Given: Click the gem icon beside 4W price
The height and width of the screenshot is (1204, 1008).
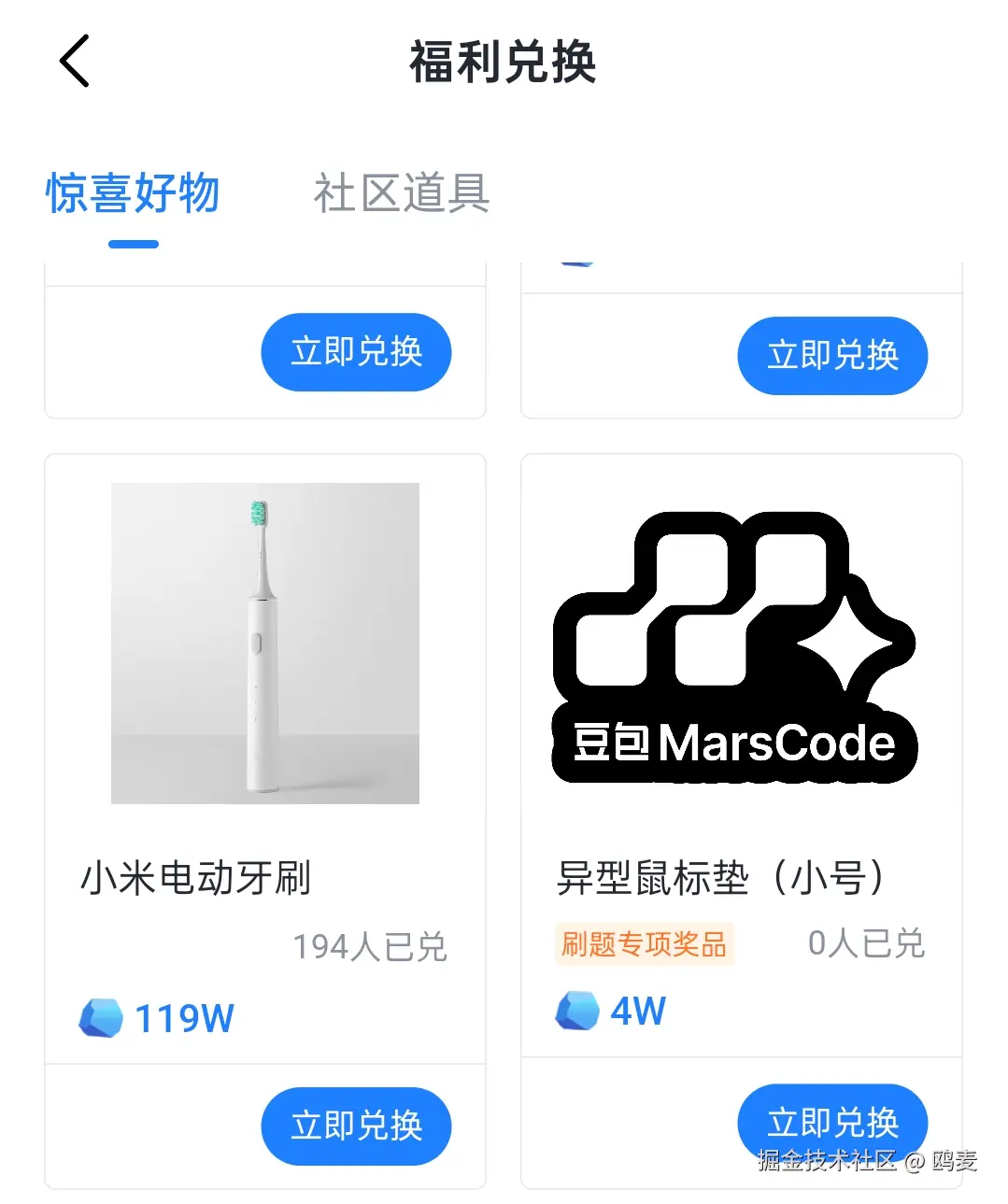Looking at the screenshot, I should (577, 1010).
